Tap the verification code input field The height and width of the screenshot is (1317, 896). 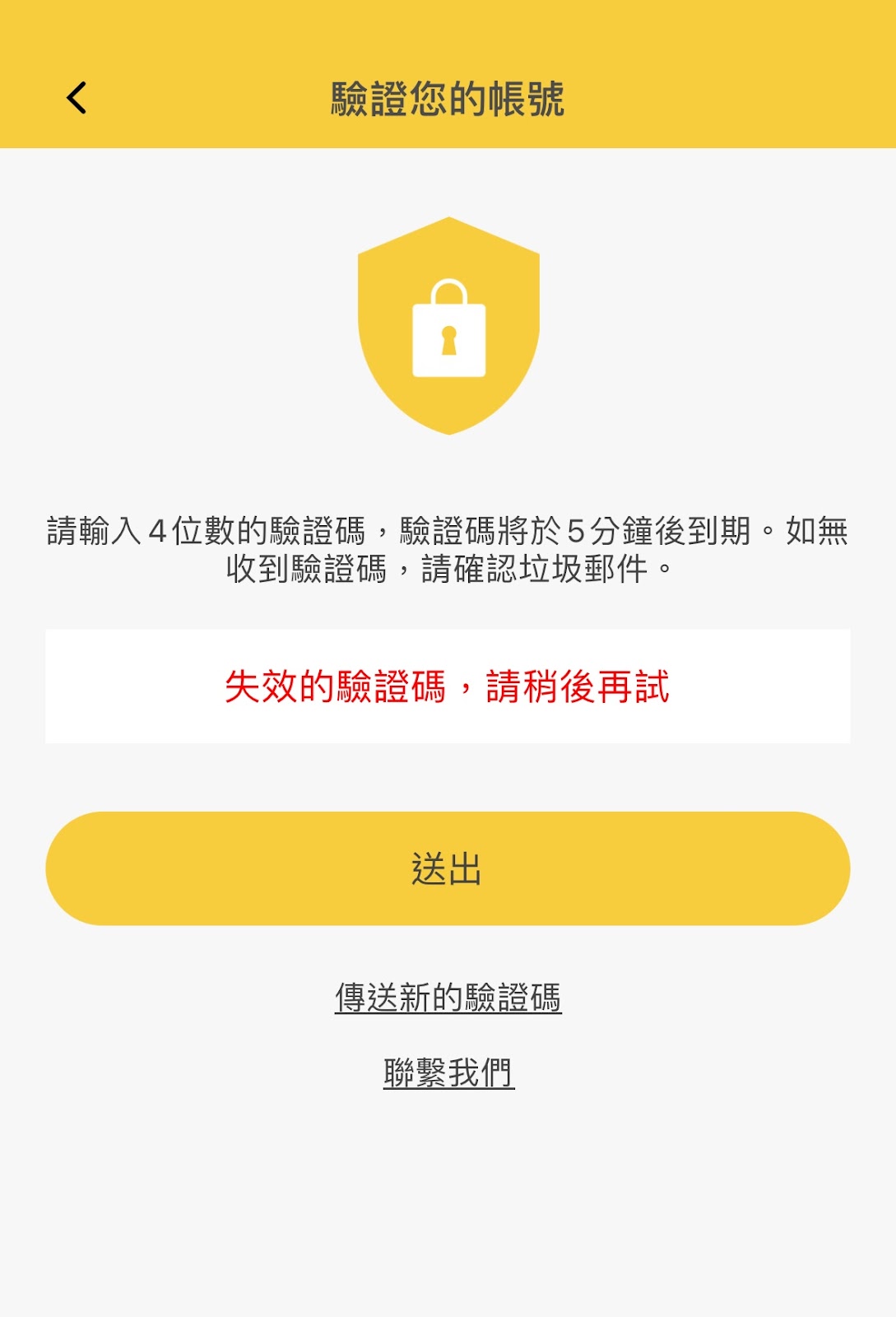point(448,686)
